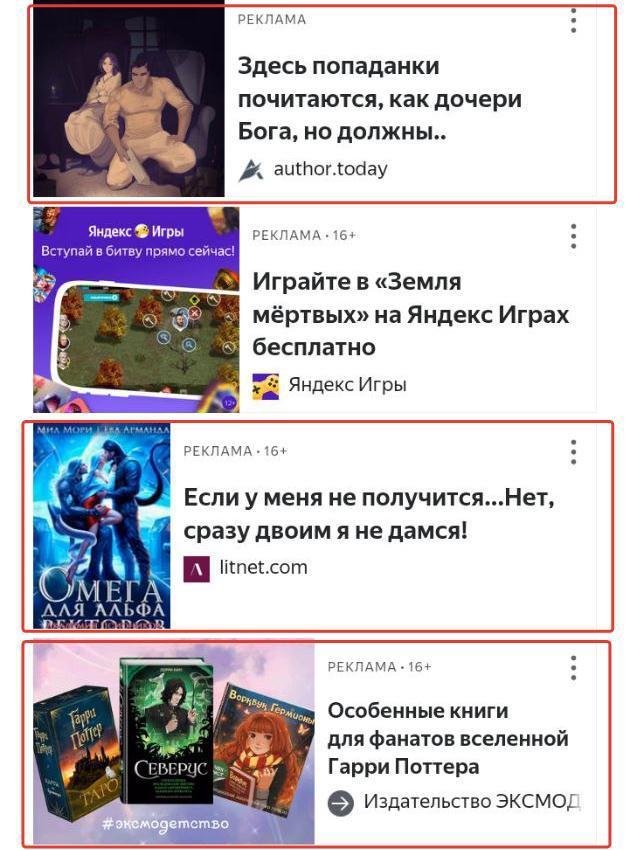This screenshot has width=629, height=850.
Task: Open the litnet.com book ad card
Action: click(368, 514)
